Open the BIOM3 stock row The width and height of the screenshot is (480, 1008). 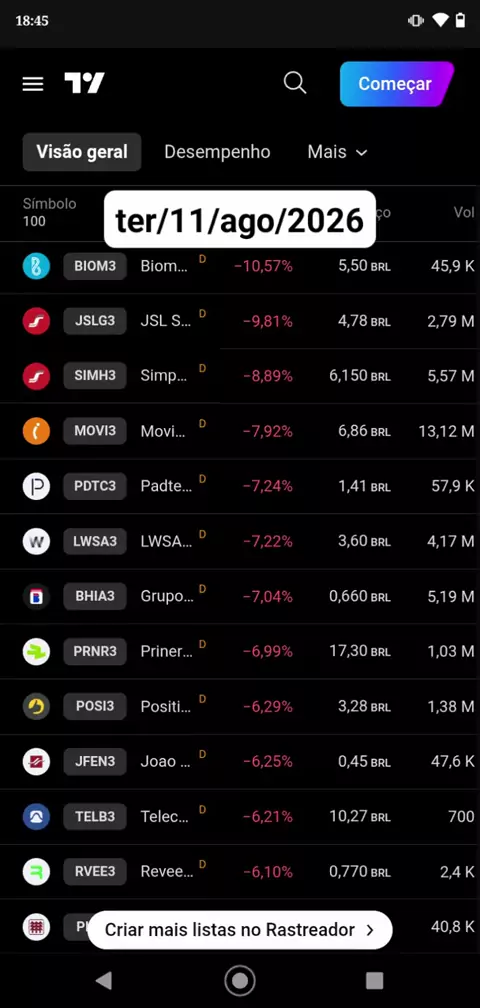[240, 266]
